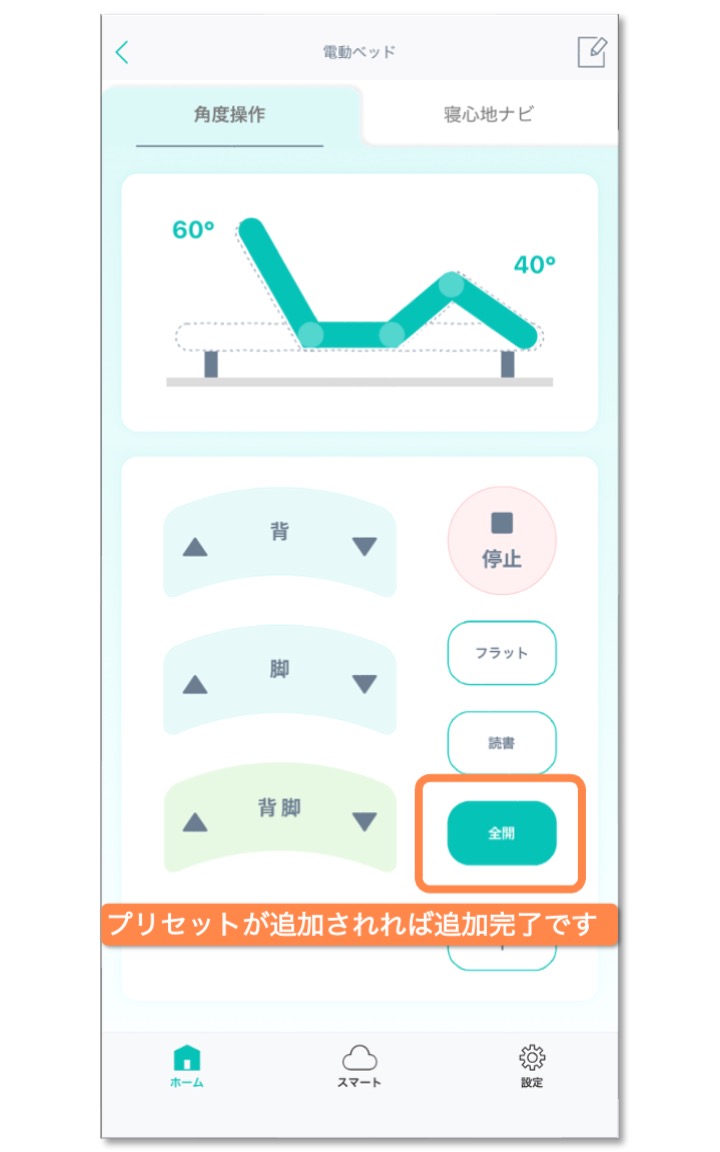720x1152 pixels.
Task: Select the 角度操作 tab
Action: tap(230, 114)
